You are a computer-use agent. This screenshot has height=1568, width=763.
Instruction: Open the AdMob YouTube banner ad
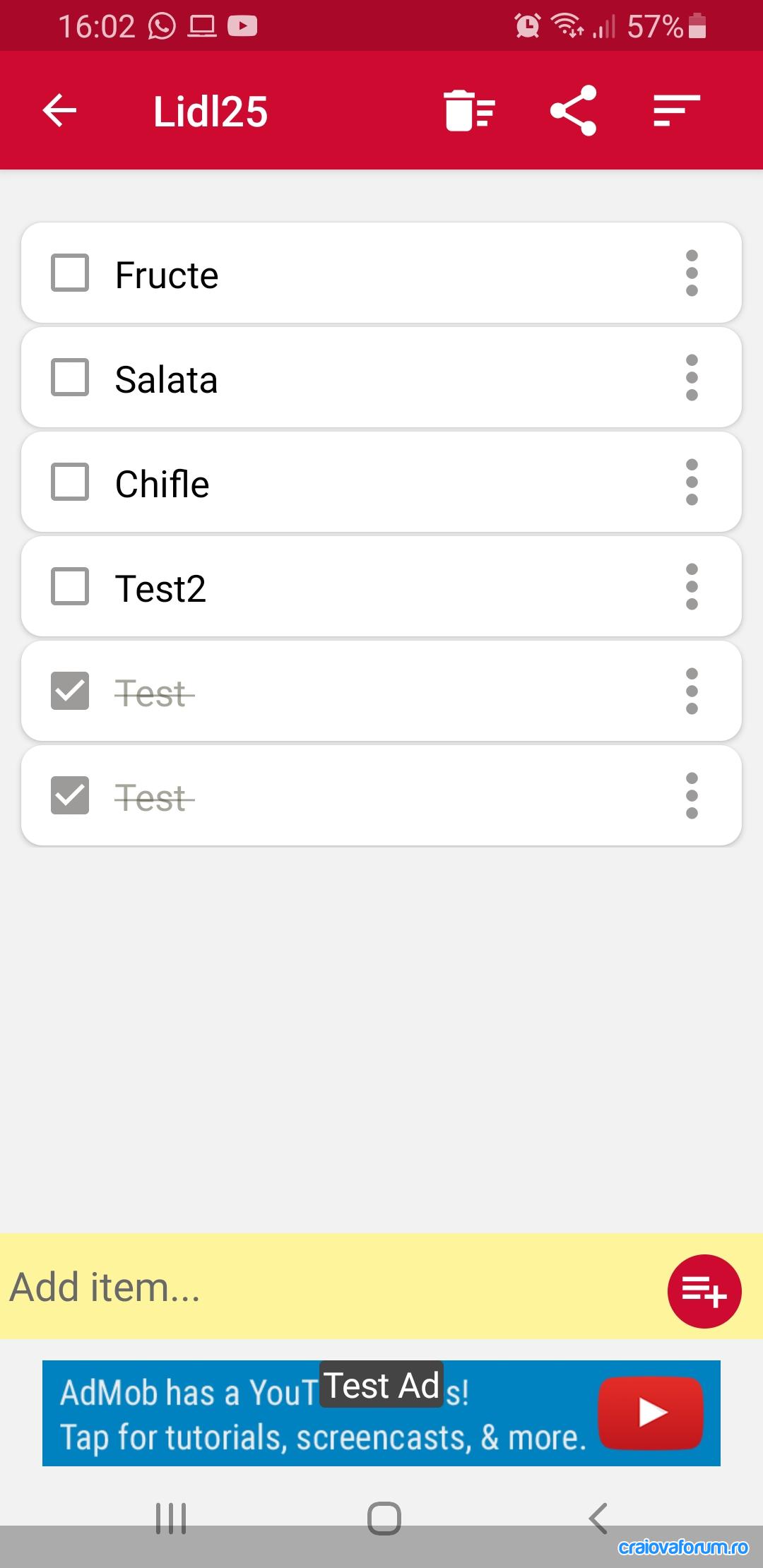[x=381, y=1413]
